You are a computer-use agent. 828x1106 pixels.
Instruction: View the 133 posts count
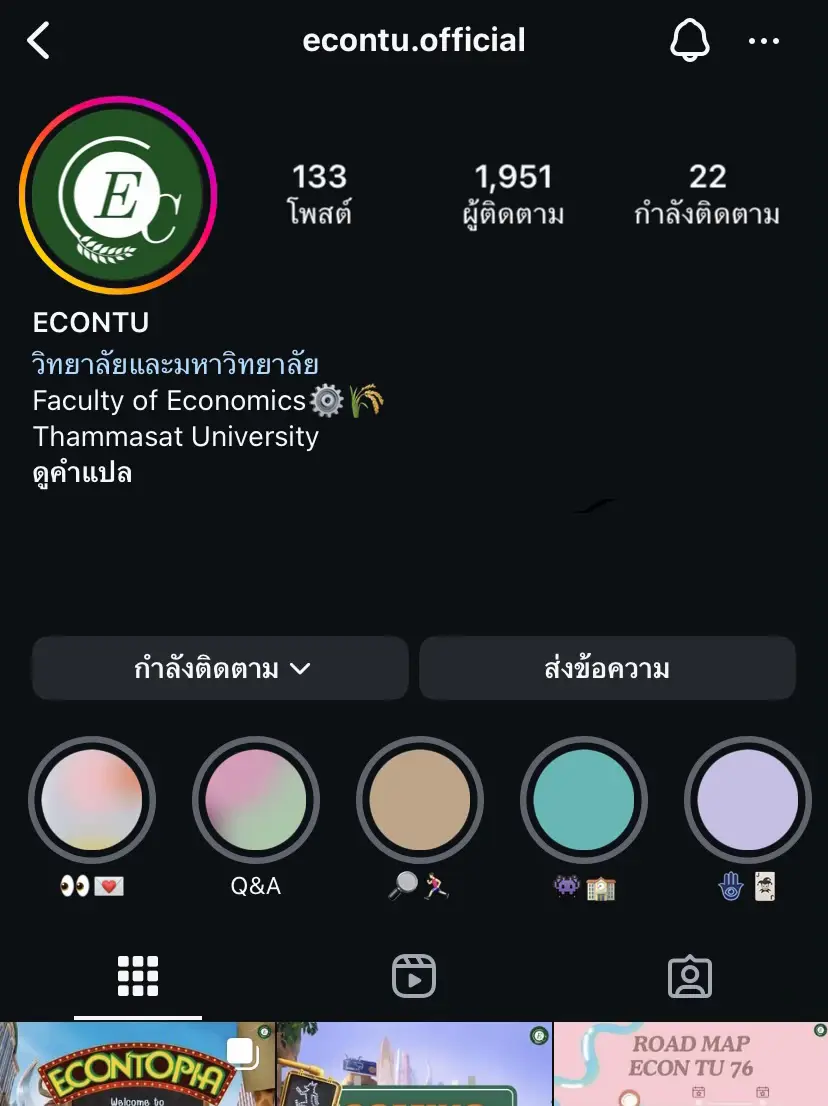tap(321, 193)
